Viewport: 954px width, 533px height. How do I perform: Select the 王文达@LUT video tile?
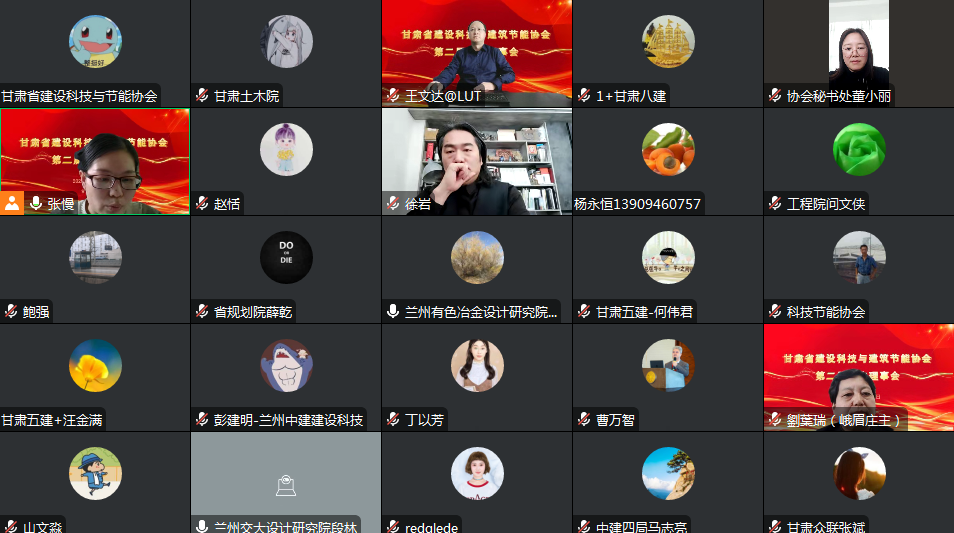(476, 50)
